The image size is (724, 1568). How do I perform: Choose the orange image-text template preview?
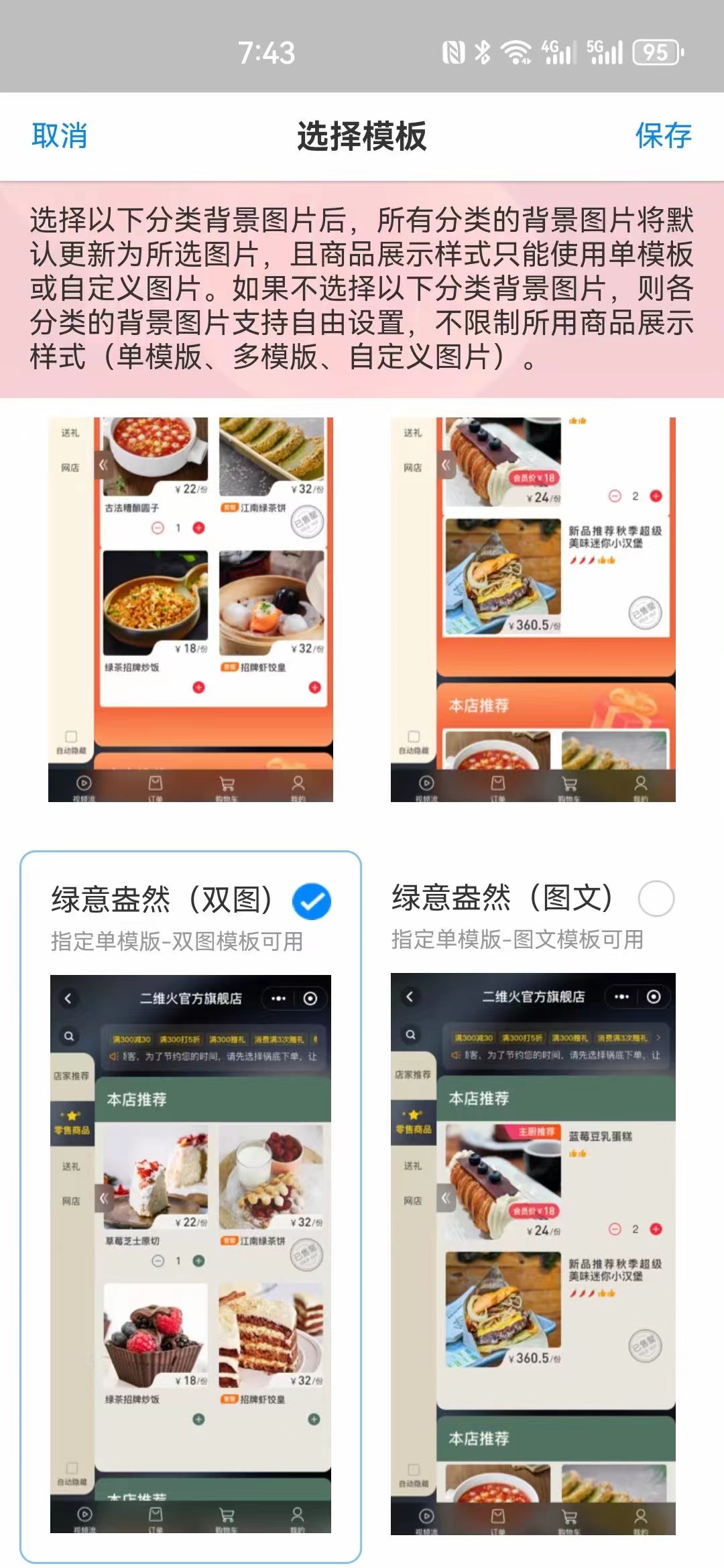[533, 608]
